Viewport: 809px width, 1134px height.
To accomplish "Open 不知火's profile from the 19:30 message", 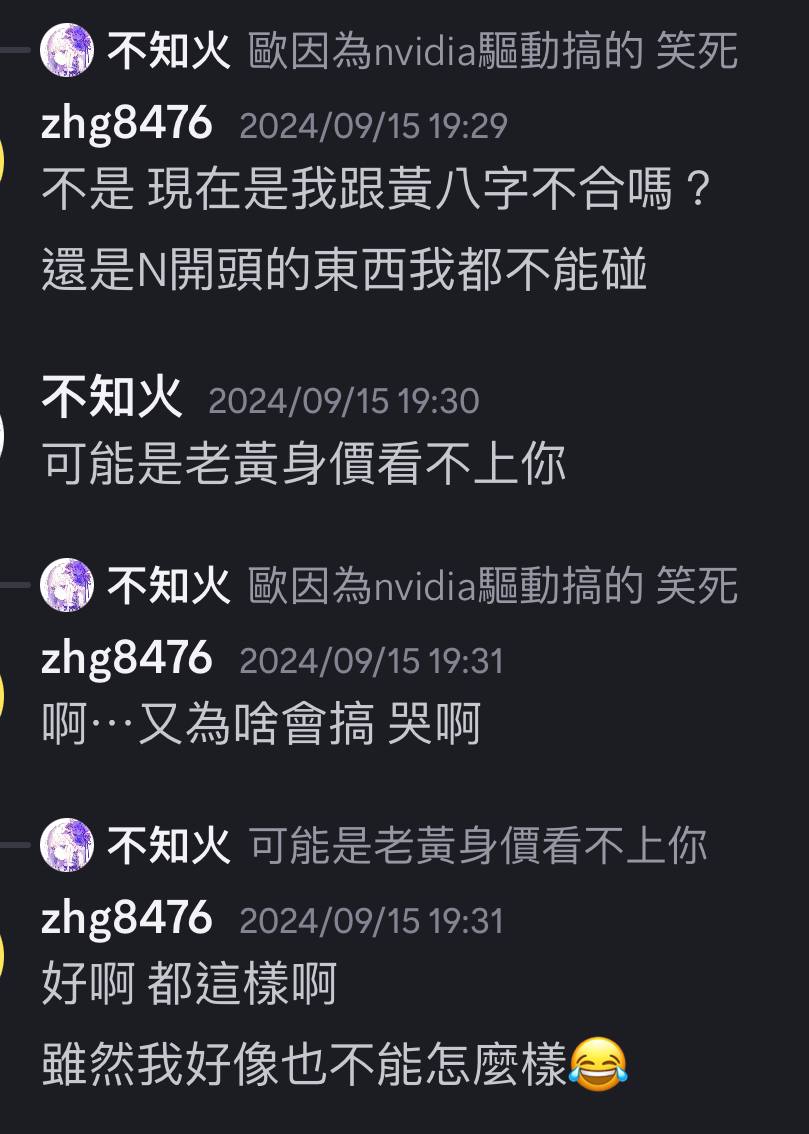I will tap(112, 399).
